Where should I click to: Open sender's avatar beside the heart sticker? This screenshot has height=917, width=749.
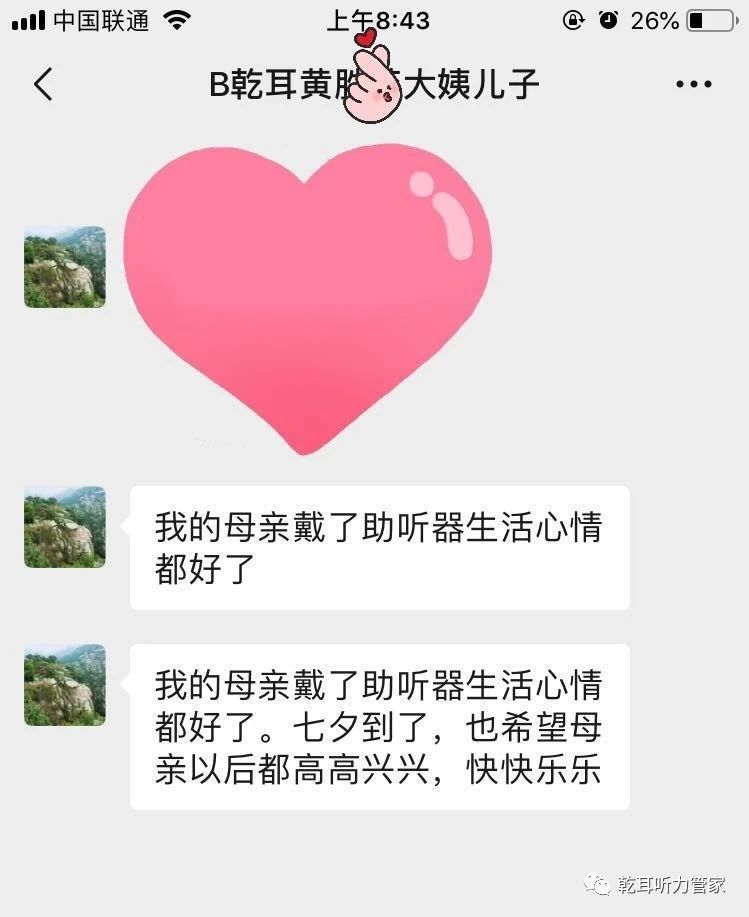65,267
